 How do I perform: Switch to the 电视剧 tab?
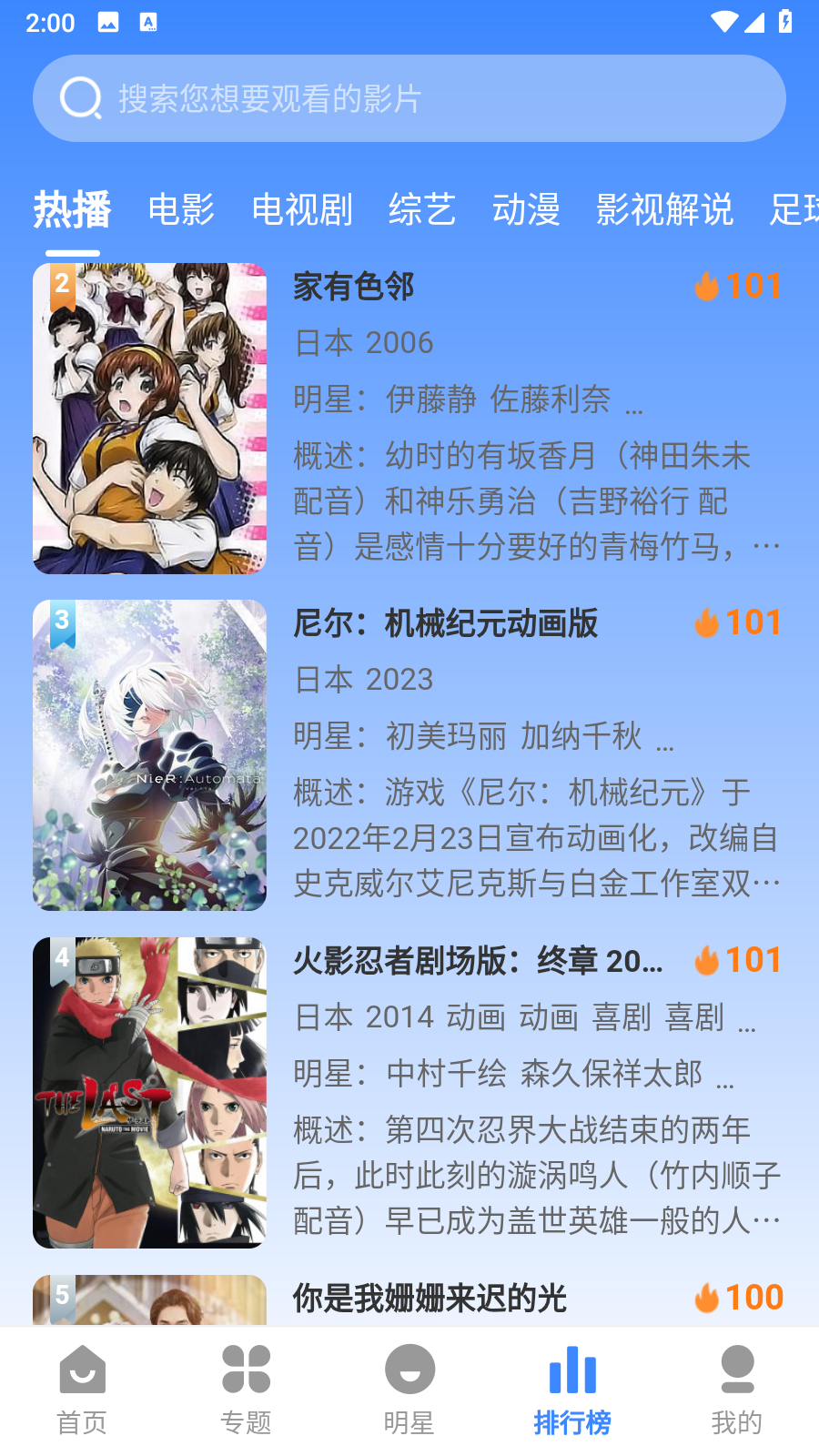click(x=301, y=210)
